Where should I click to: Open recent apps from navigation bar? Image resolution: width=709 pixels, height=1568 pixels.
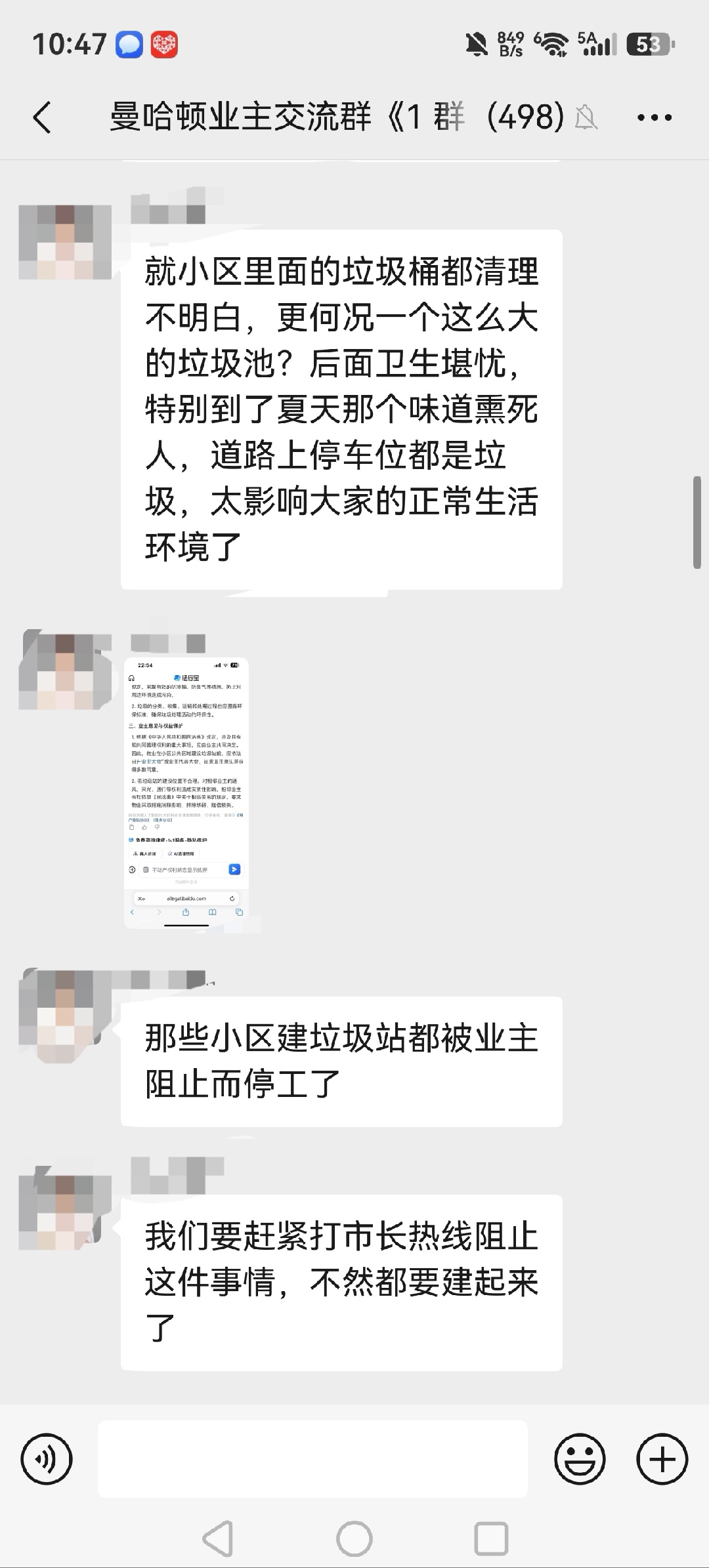point(491,1538)
